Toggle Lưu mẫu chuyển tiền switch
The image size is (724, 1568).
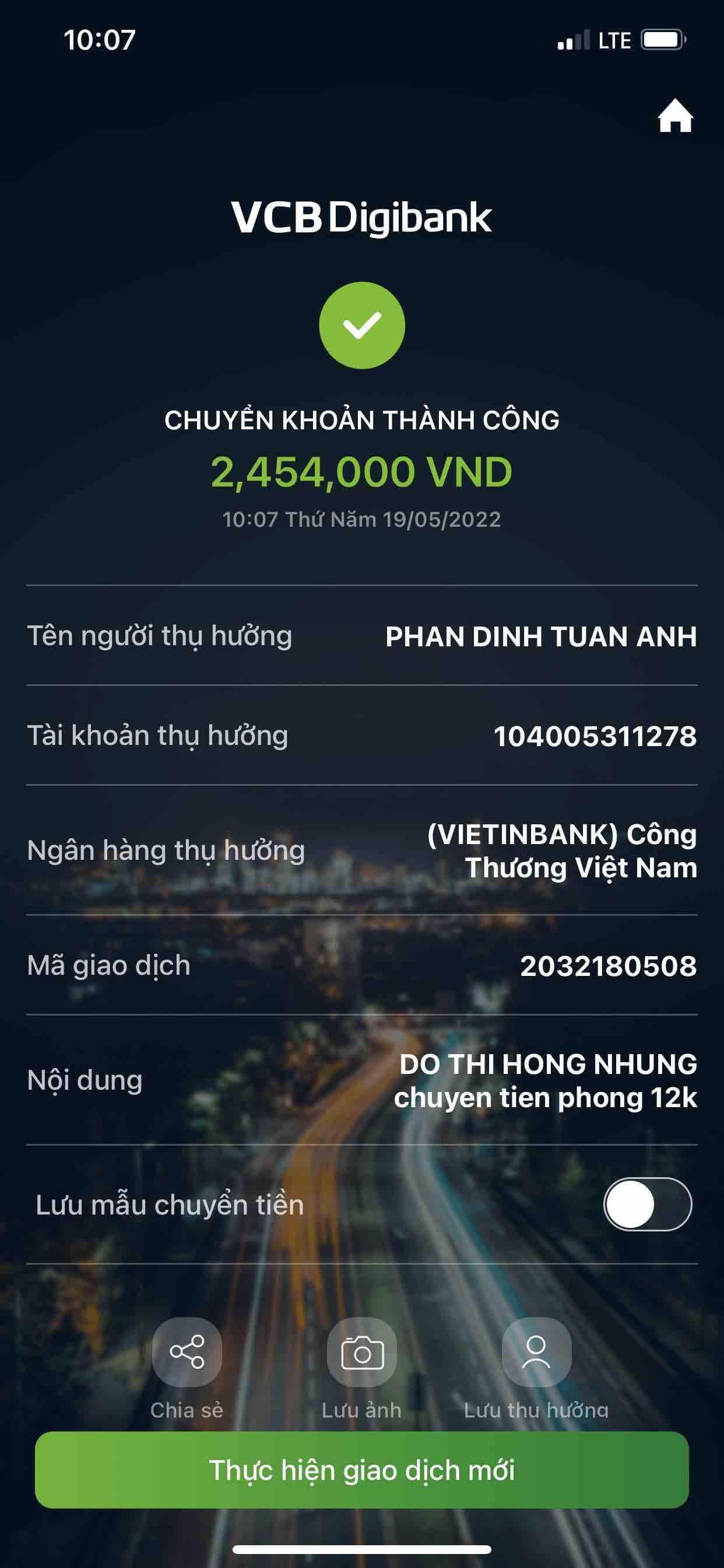(646, 1204)
